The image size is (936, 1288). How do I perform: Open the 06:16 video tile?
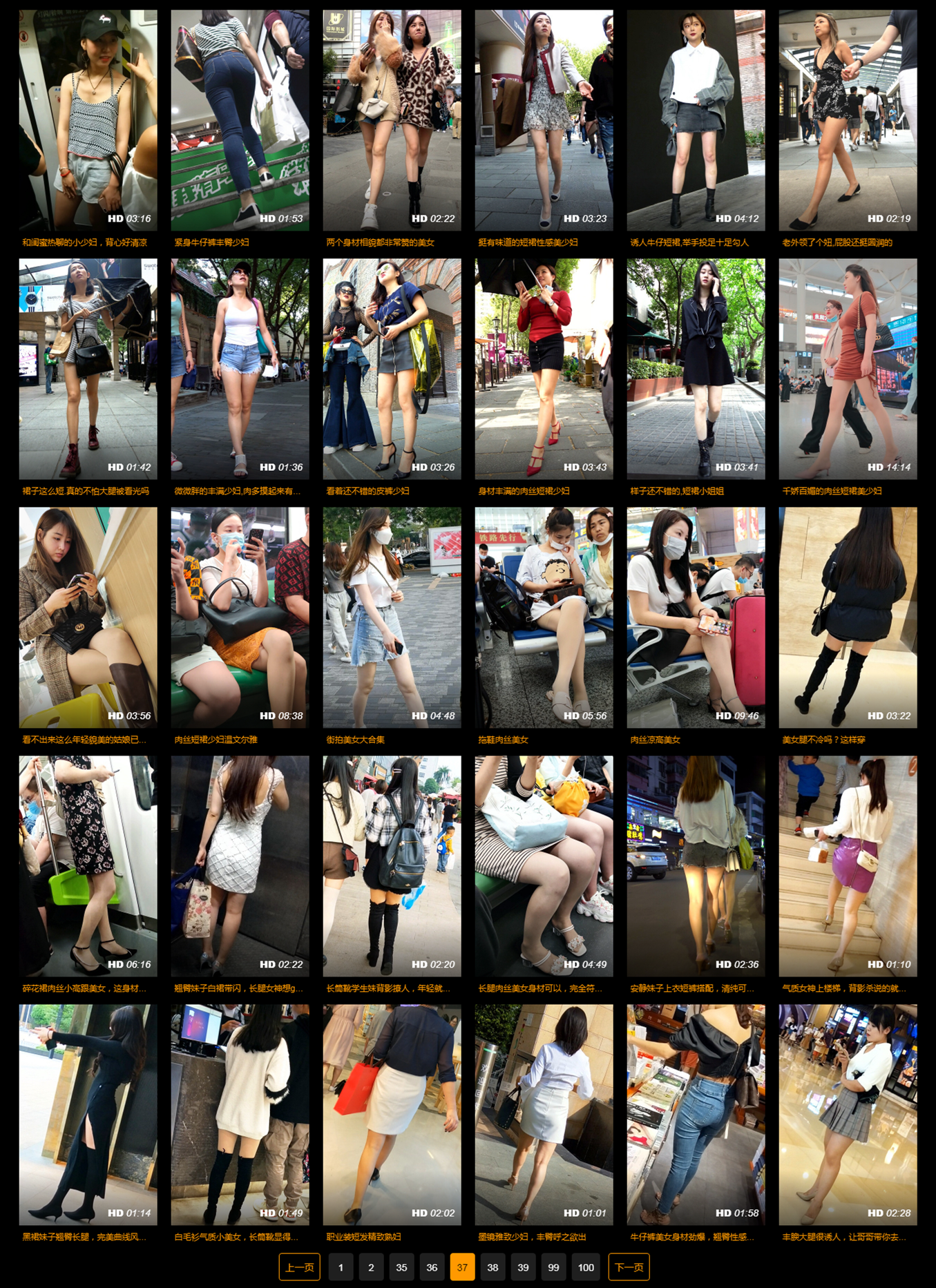pos(88,866)
